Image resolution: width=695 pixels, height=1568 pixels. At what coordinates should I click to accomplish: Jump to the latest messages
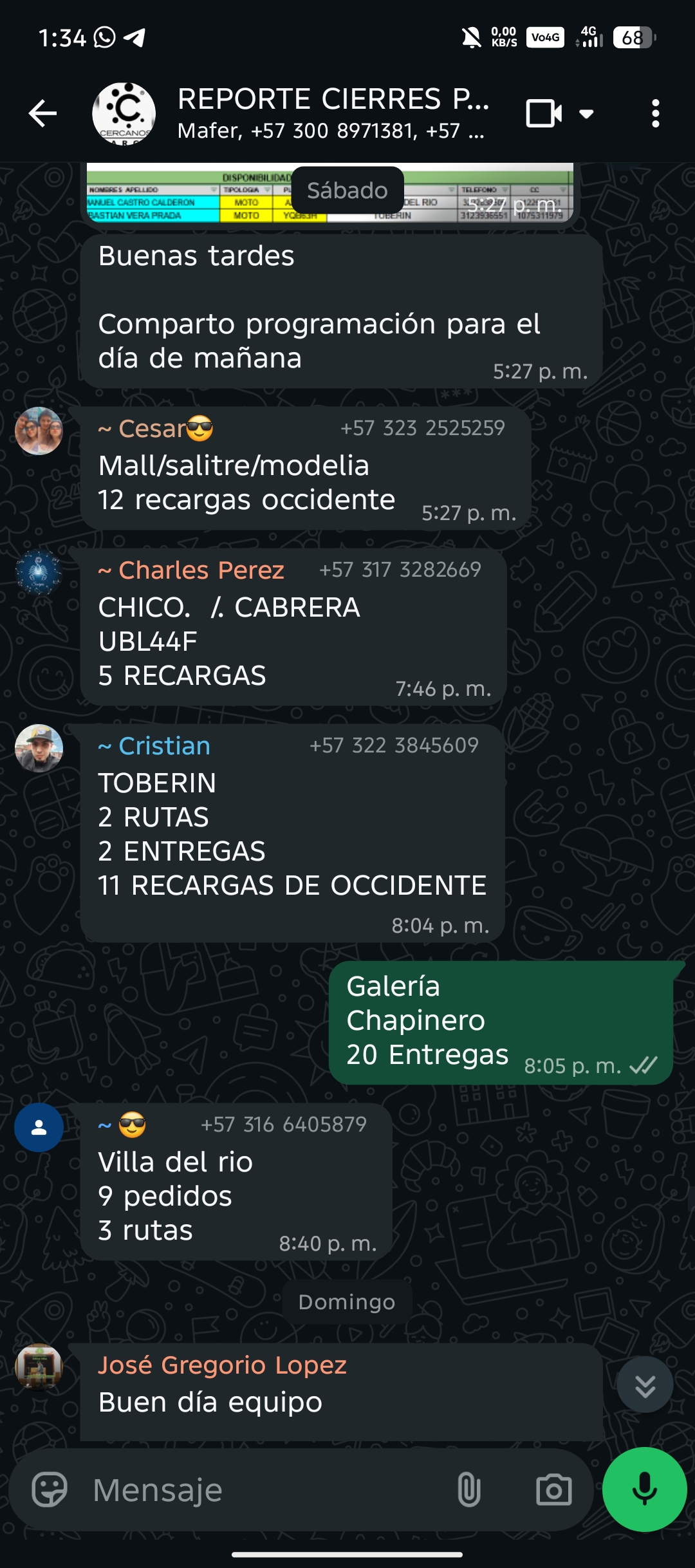coord(645,1385)
